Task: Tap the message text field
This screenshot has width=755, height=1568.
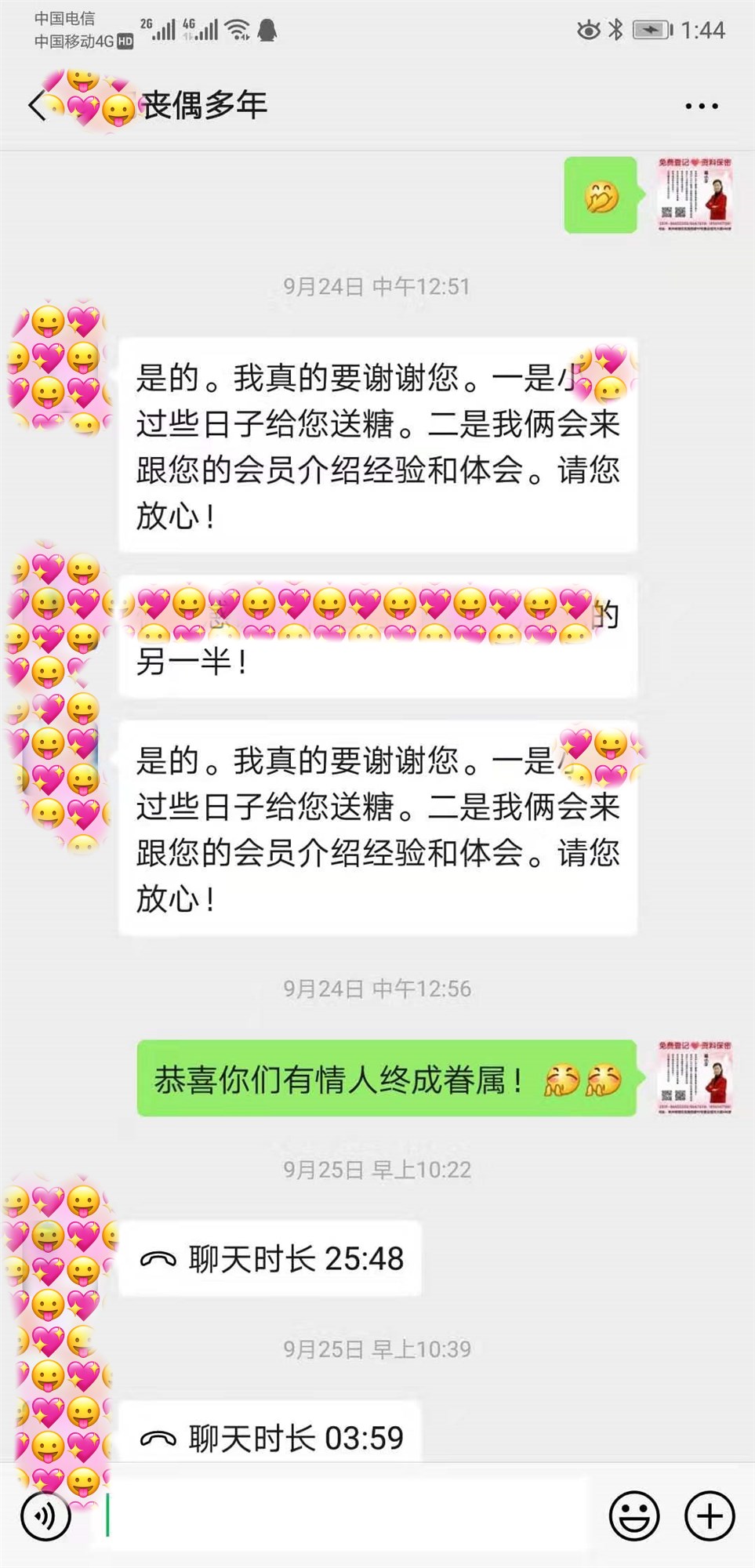Action: tap(345, 1515)
